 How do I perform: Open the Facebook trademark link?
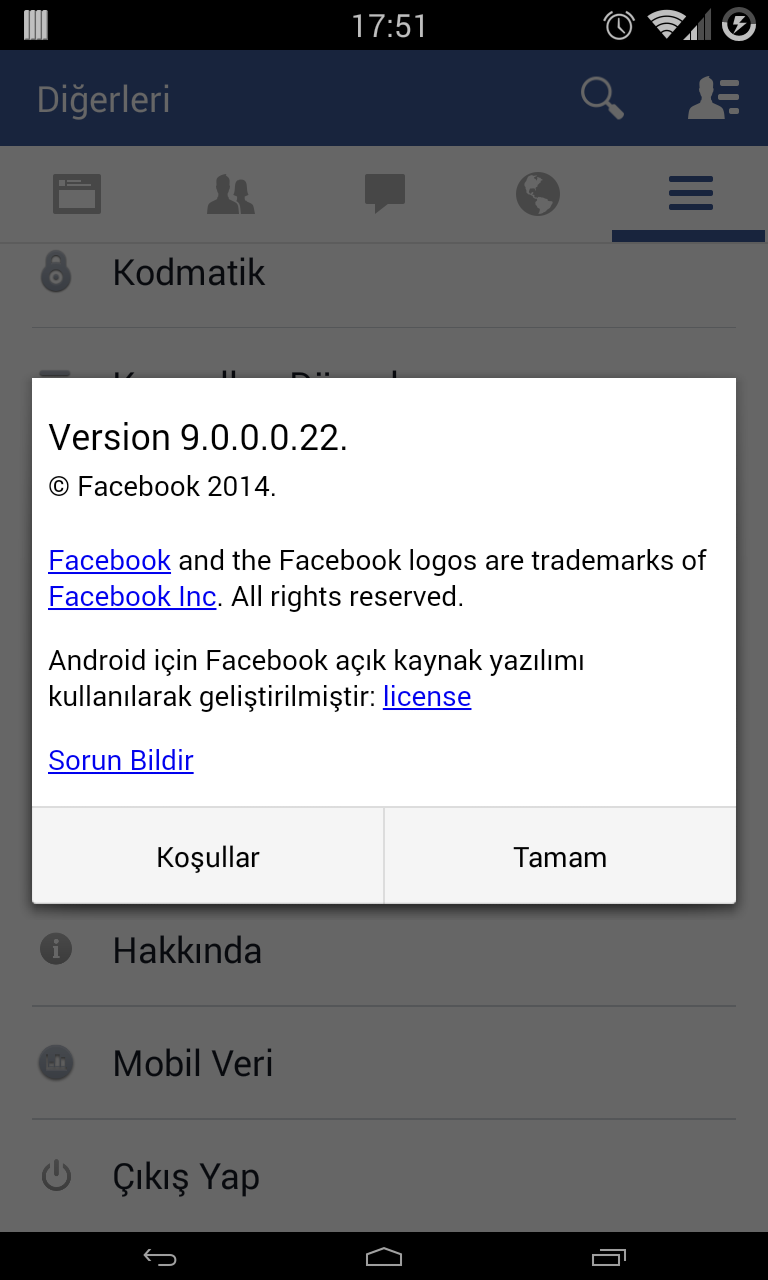coord(109,560)
